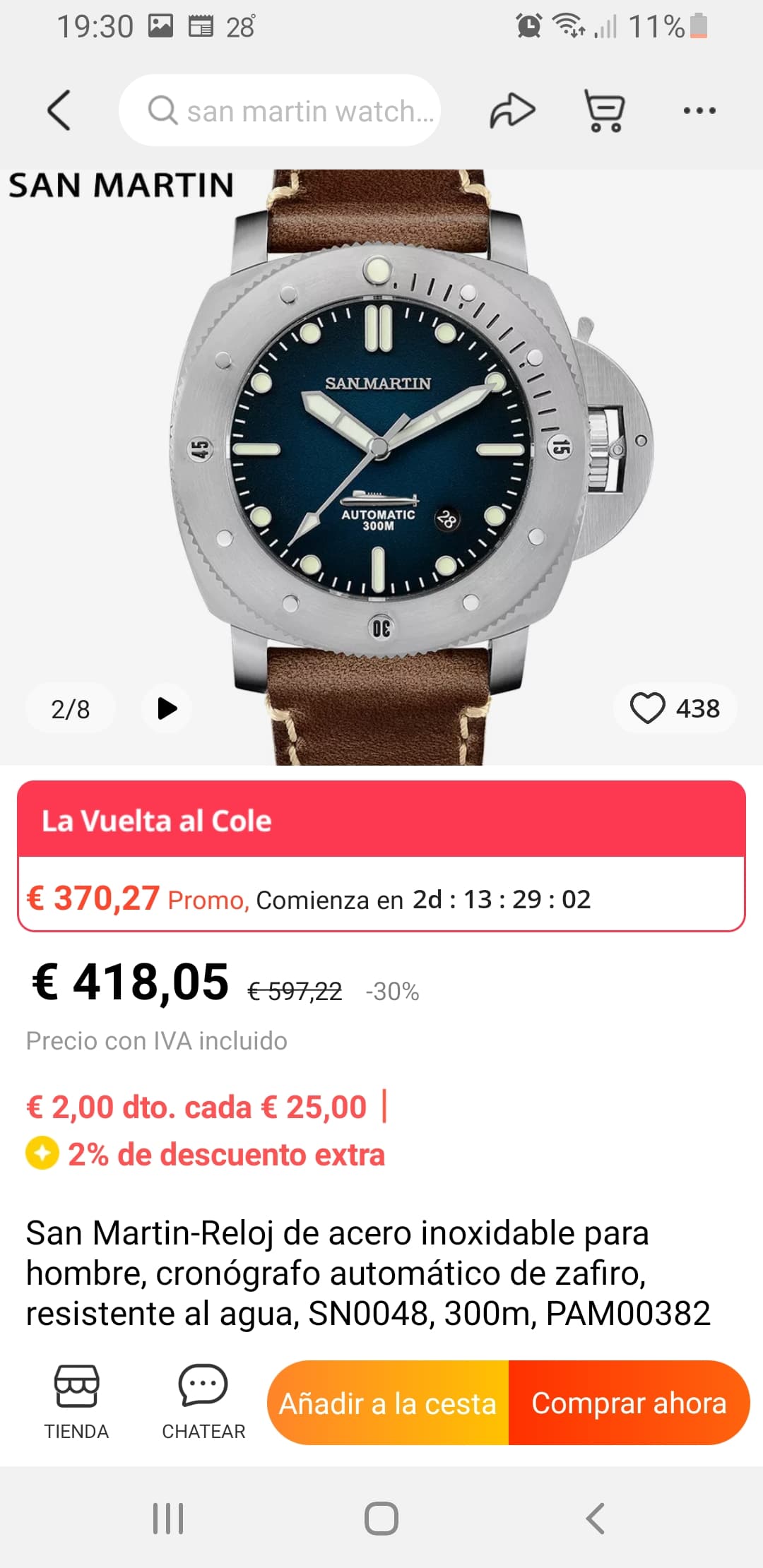Open the system recent apps view
763x1568 pixels.
168,1518
